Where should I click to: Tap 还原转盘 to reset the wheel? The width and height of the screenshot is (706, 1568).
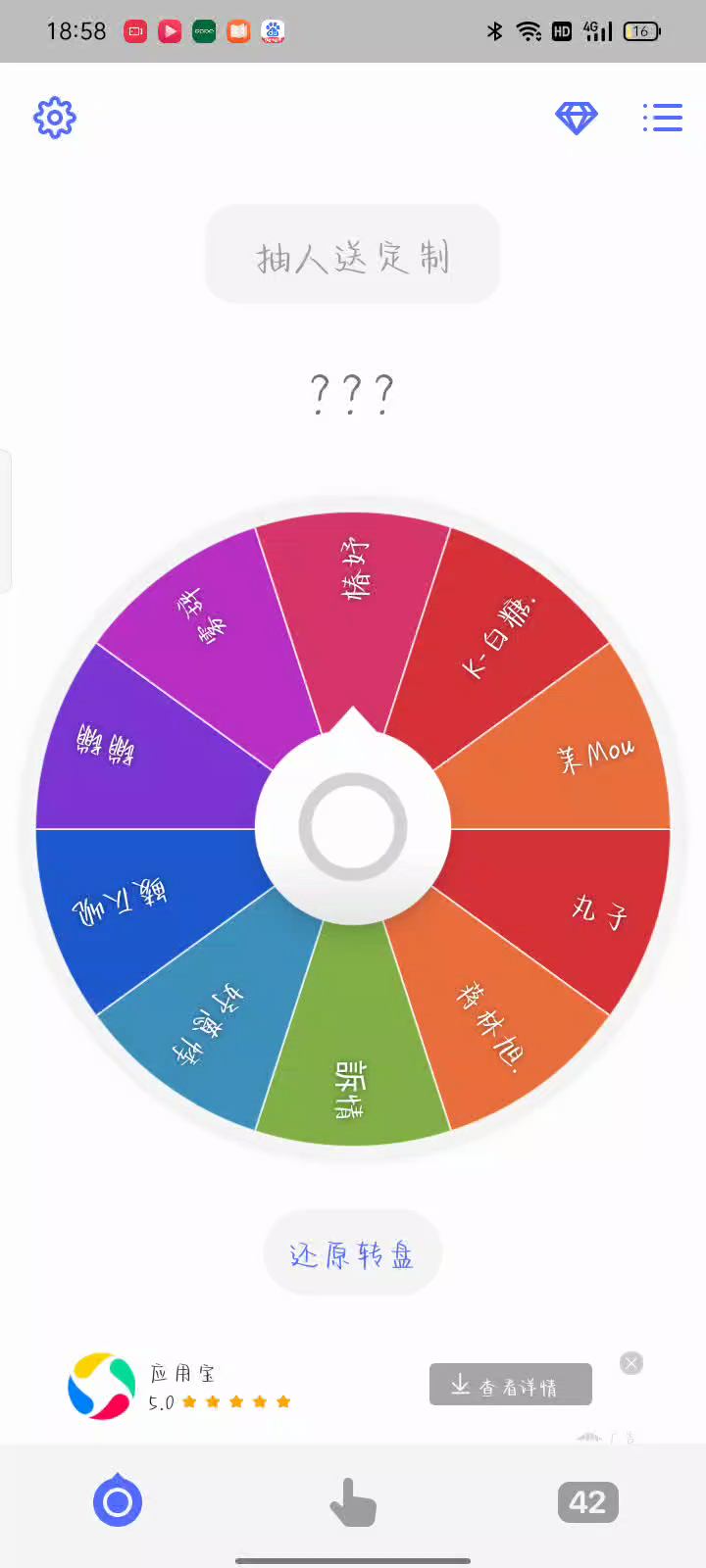coord(353,1254)
